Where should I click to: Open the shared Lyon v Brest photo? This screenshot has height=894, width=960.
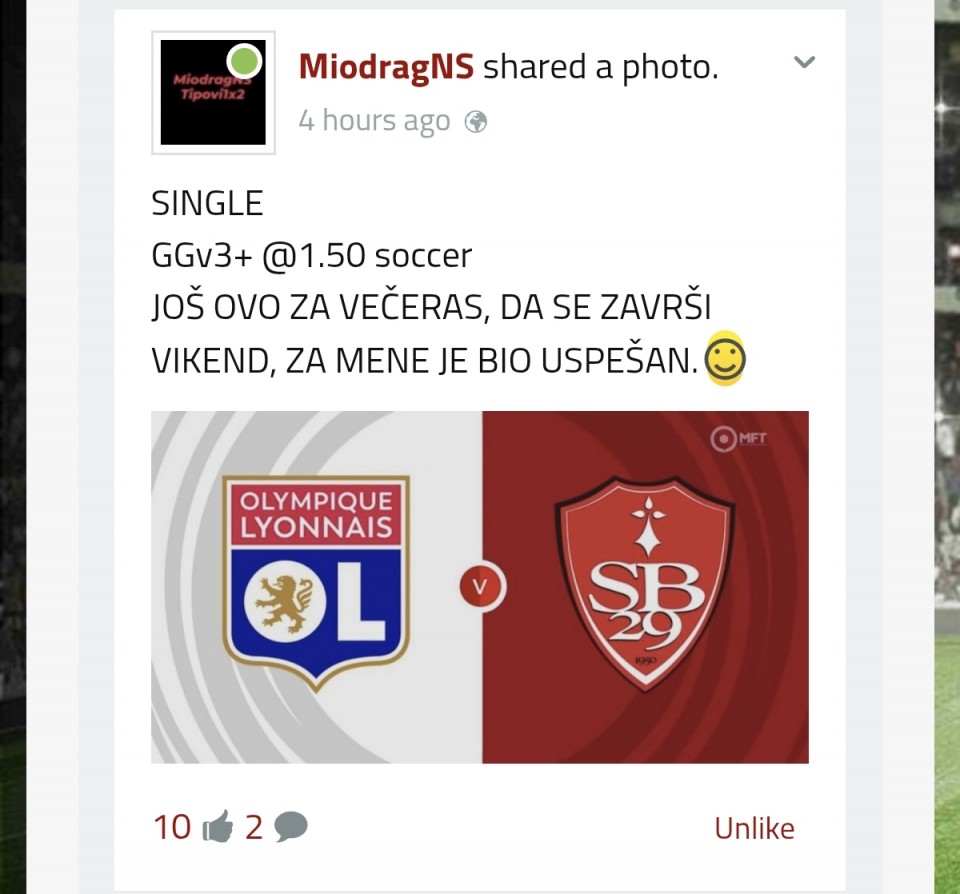pyautogui.click(x=479, y=587)
